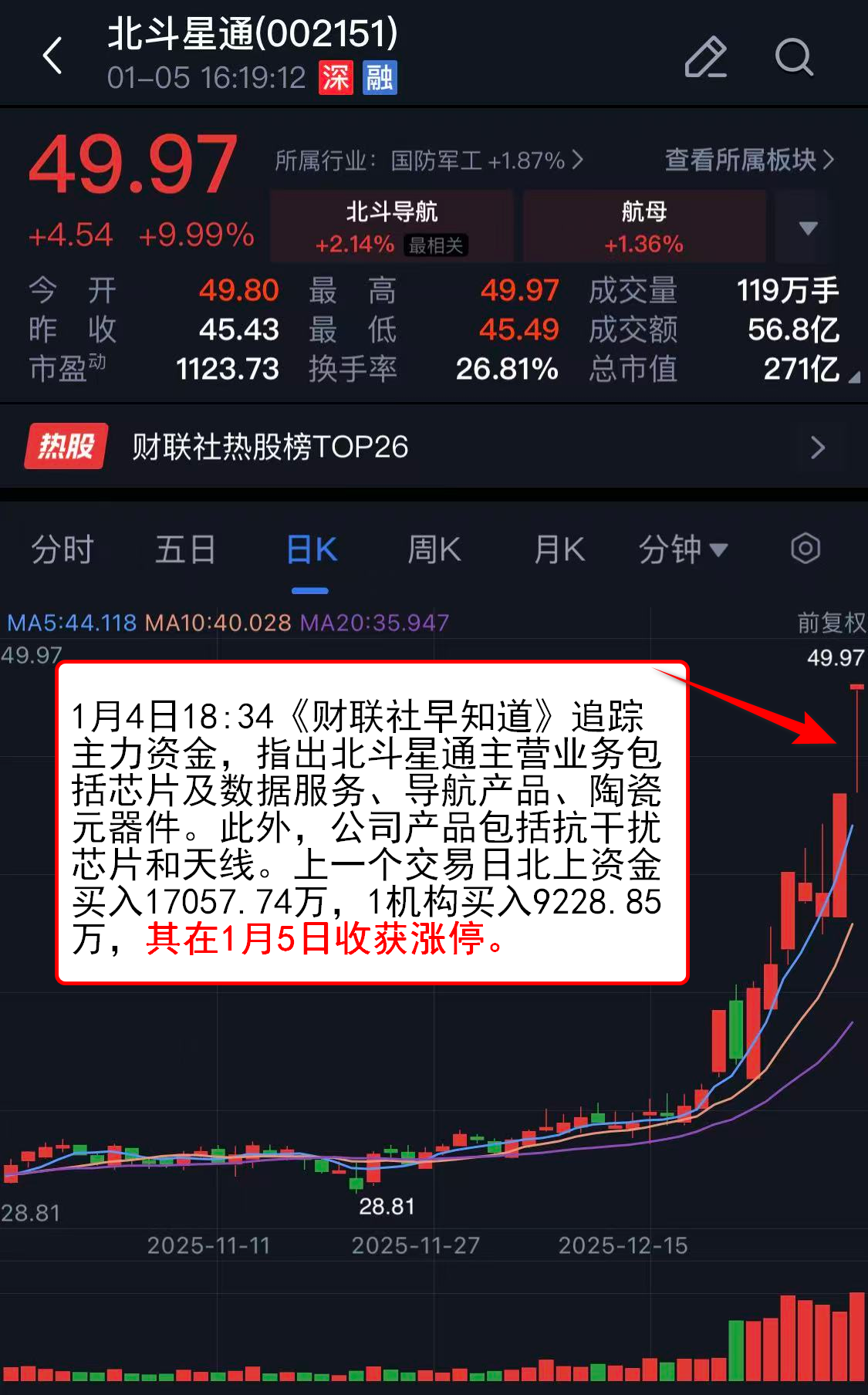Image resolution: width=868 pixels, height=1395 pixels.
Task: Switch to the 分时 chart tab
Action: click(x=62, y=550)
